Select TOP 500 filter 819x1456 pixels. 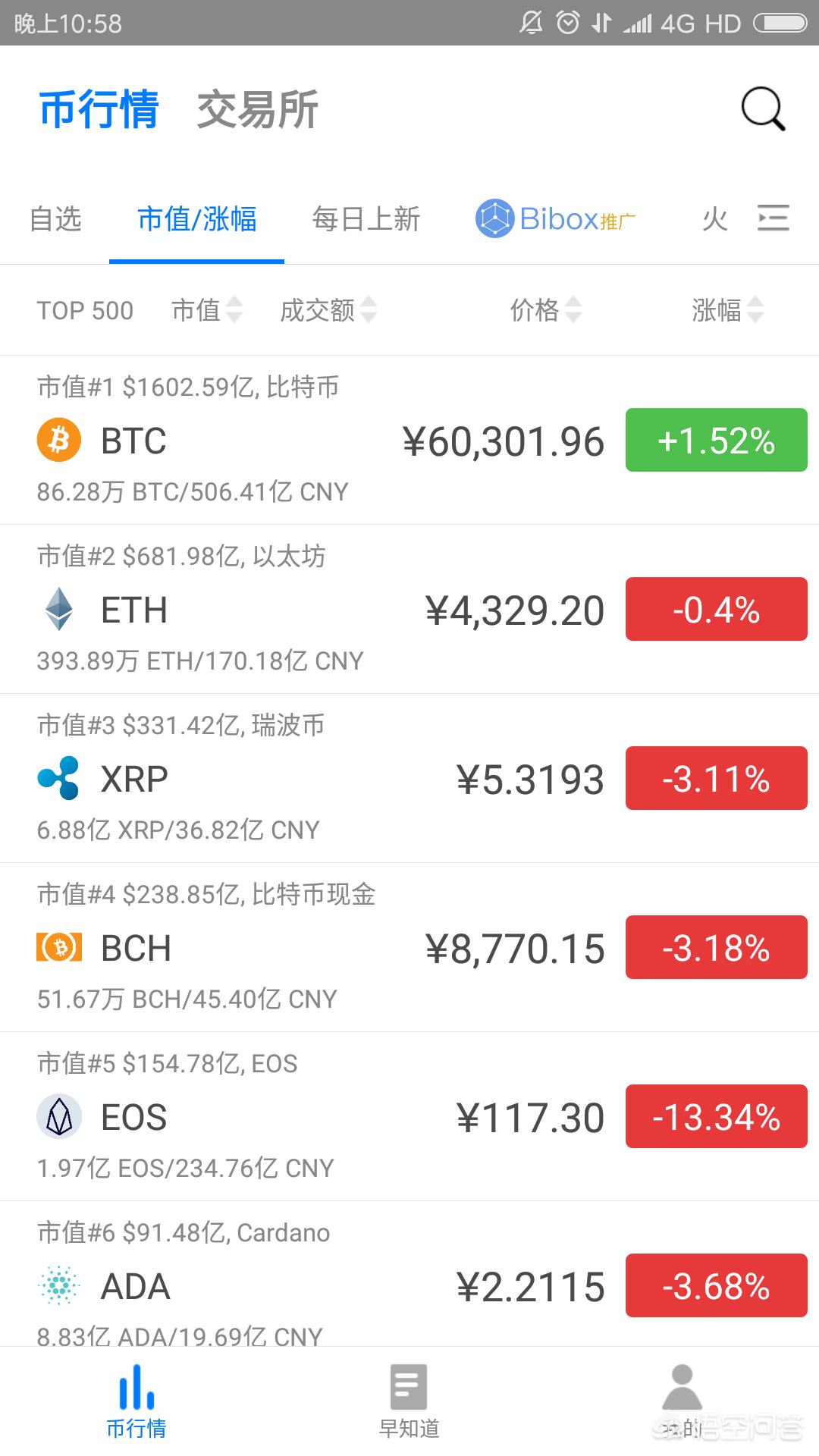pos(85,310)
